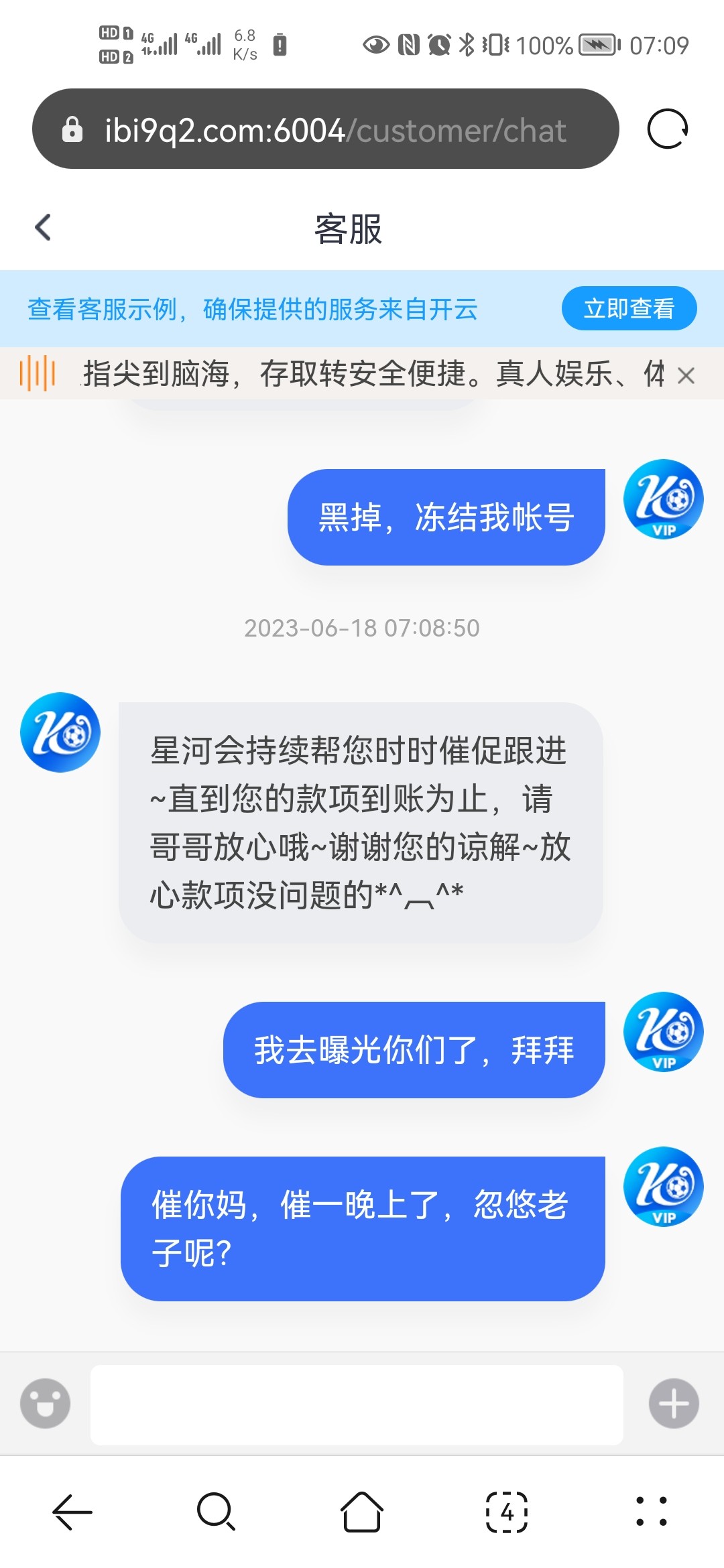
Task: Go back from the 客服 chat page
Action: [43, 228]
